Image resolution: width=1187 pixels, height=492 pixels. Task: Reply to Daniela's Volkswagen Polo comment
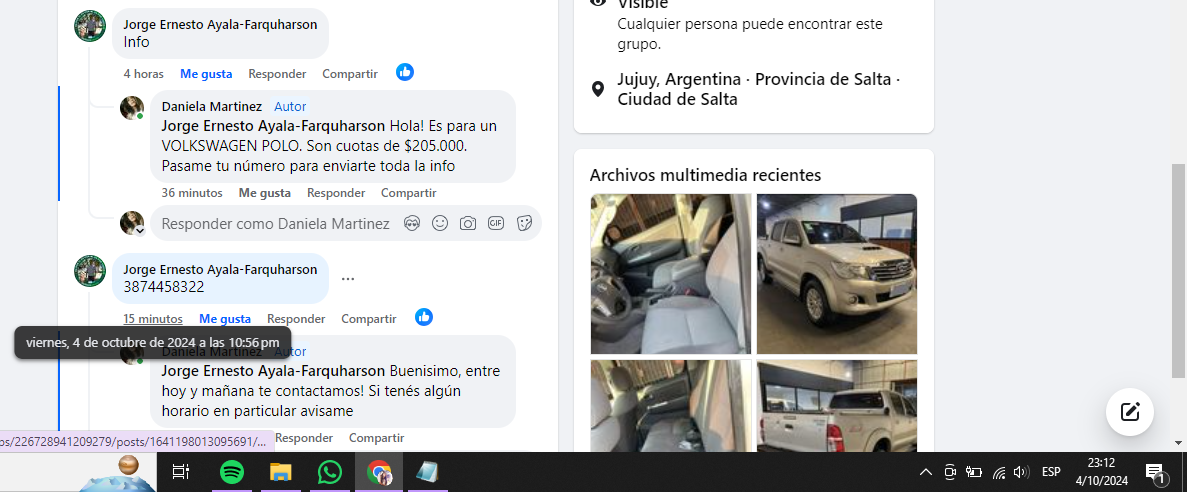pos(335,193)
